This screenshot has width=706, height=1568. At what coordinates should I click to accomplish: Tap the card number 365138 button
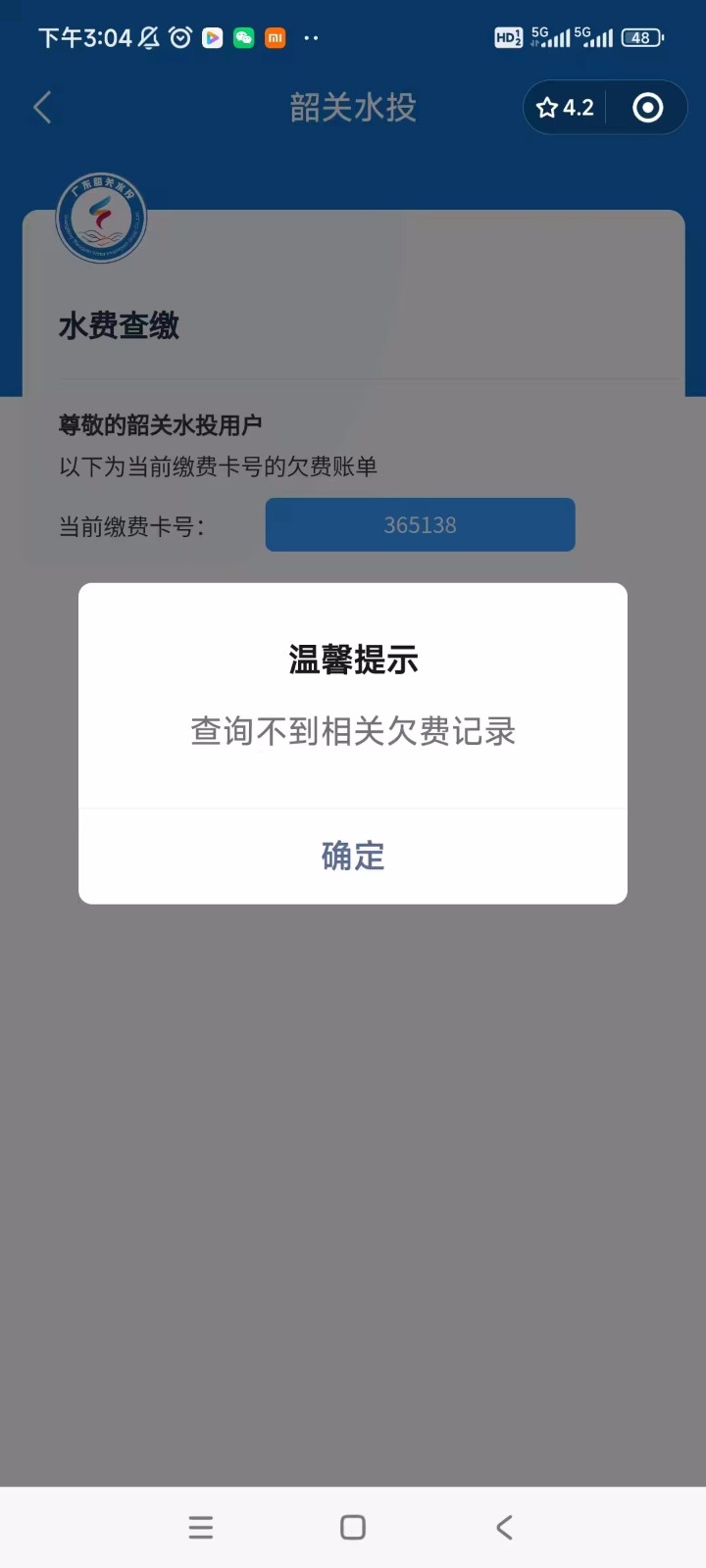click(420, 525)
